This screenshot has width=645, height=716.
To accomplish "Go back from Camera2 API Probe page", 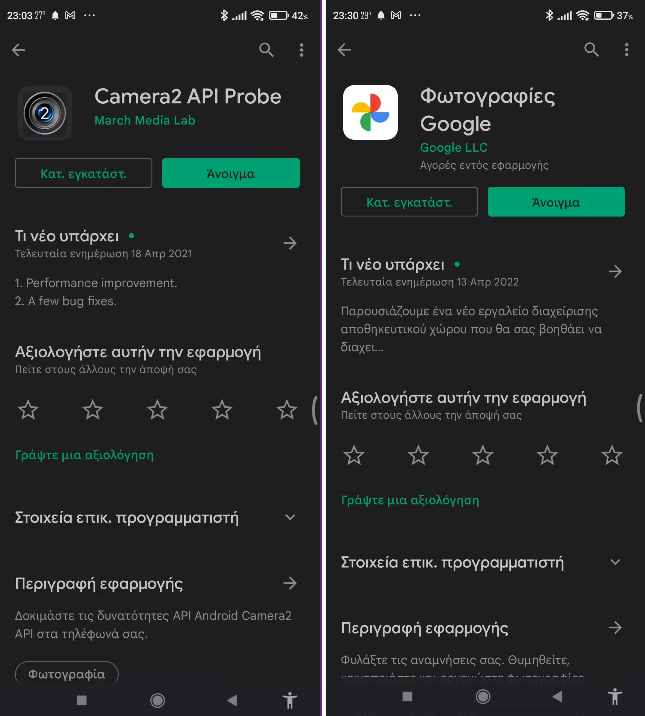I will [x=18, y=50].
